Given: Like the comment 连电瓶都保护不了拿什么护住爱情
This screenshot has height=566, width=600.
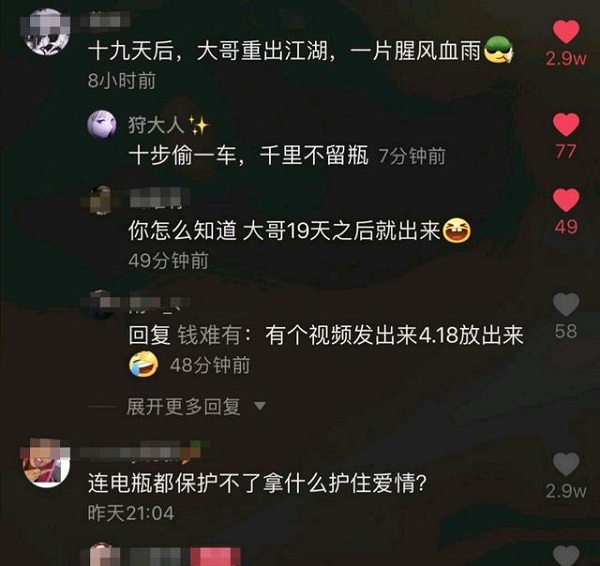Looking at the screenshot, I should (x=566, y=465).
